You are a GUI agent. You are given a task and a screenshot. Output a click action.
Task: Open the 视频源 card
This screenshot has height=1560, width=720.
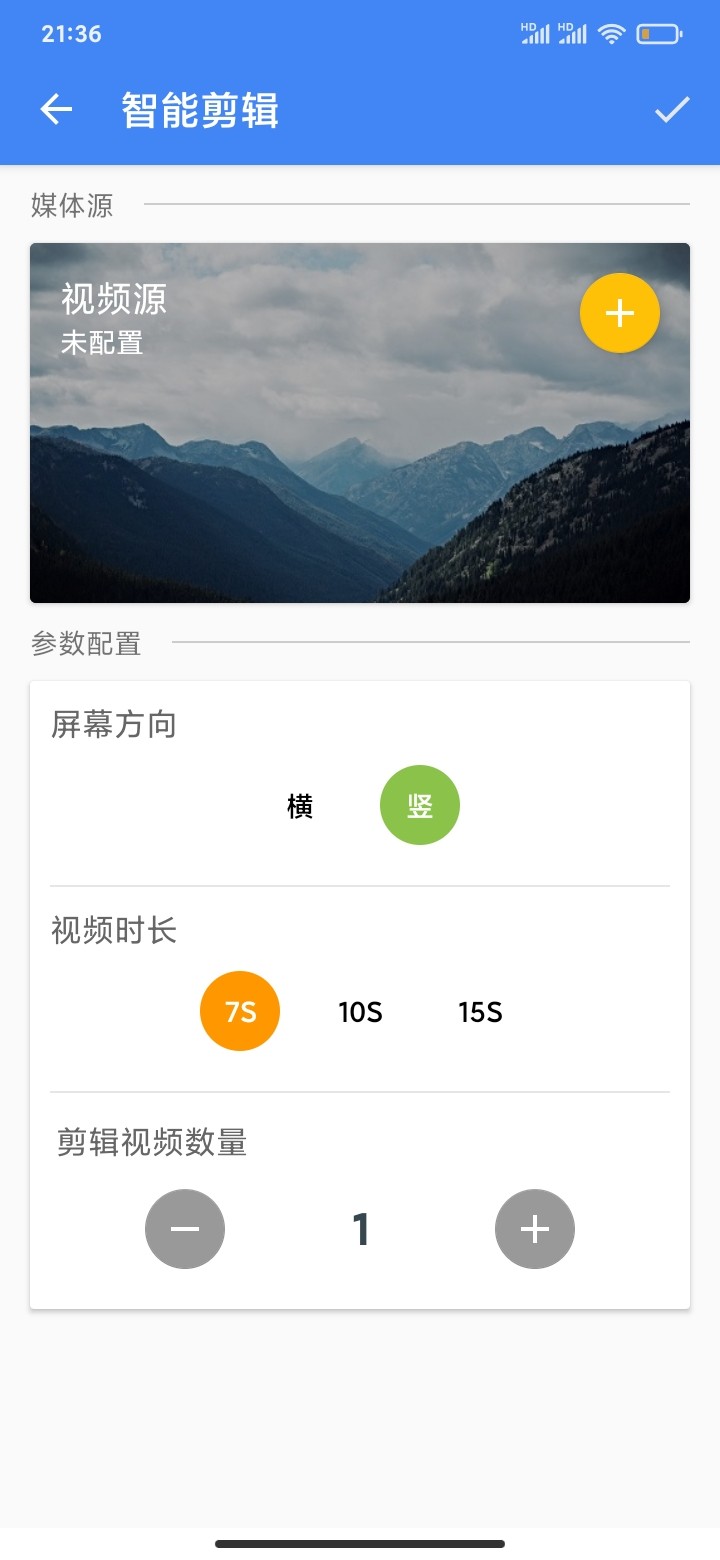300,450
